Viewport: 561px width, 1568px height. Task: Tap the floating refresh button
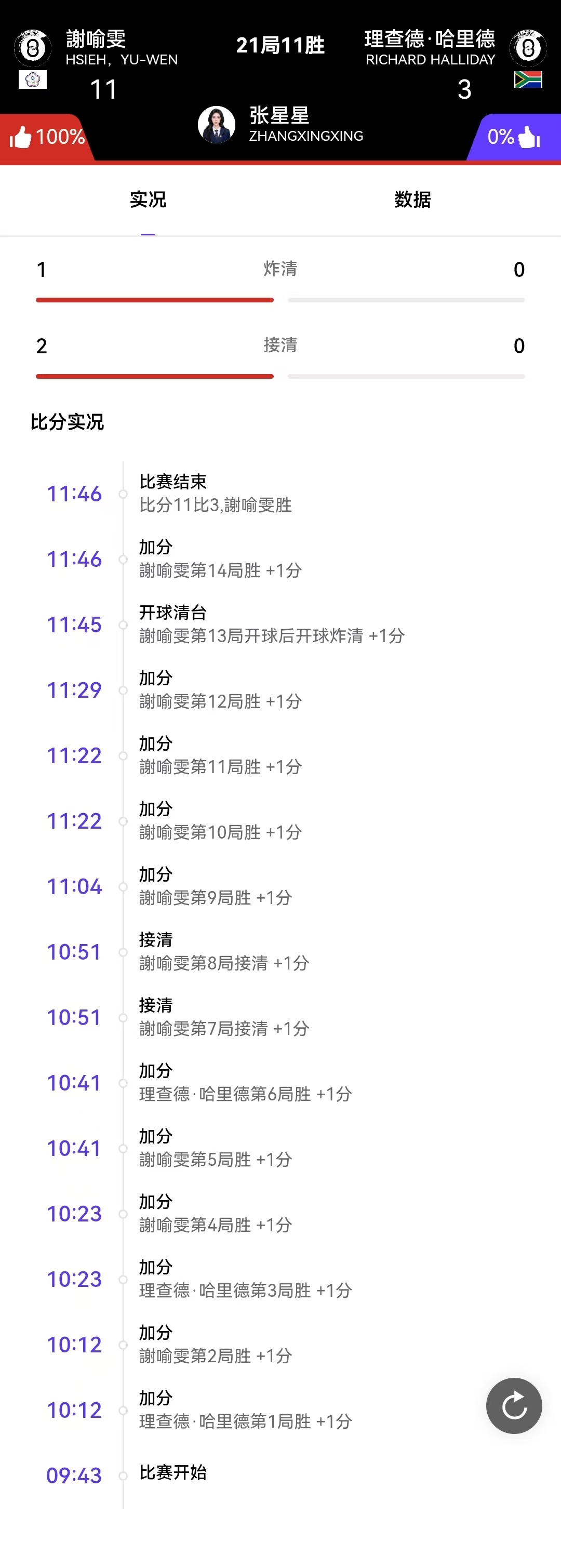[x=514, y=1405]
